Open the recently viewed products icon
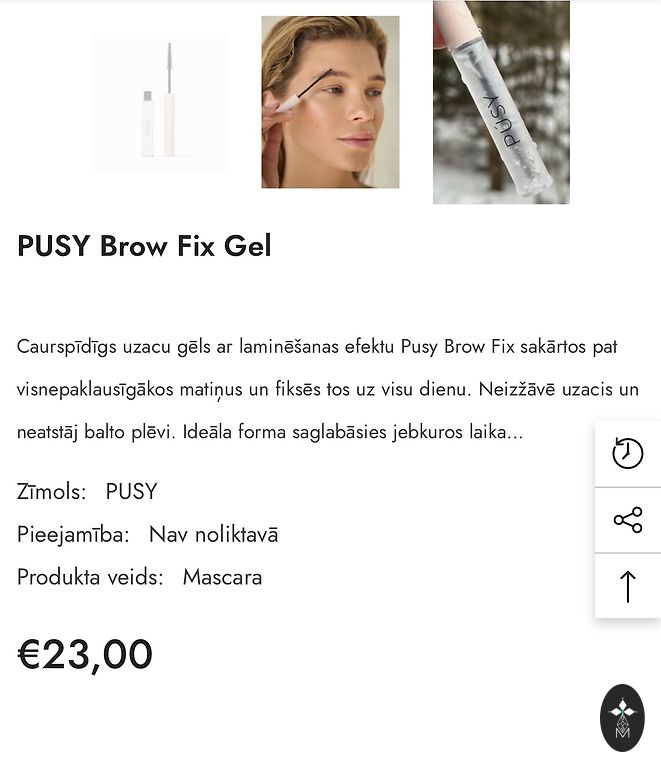This screenshot has height=768, width=661. [627, 453]
